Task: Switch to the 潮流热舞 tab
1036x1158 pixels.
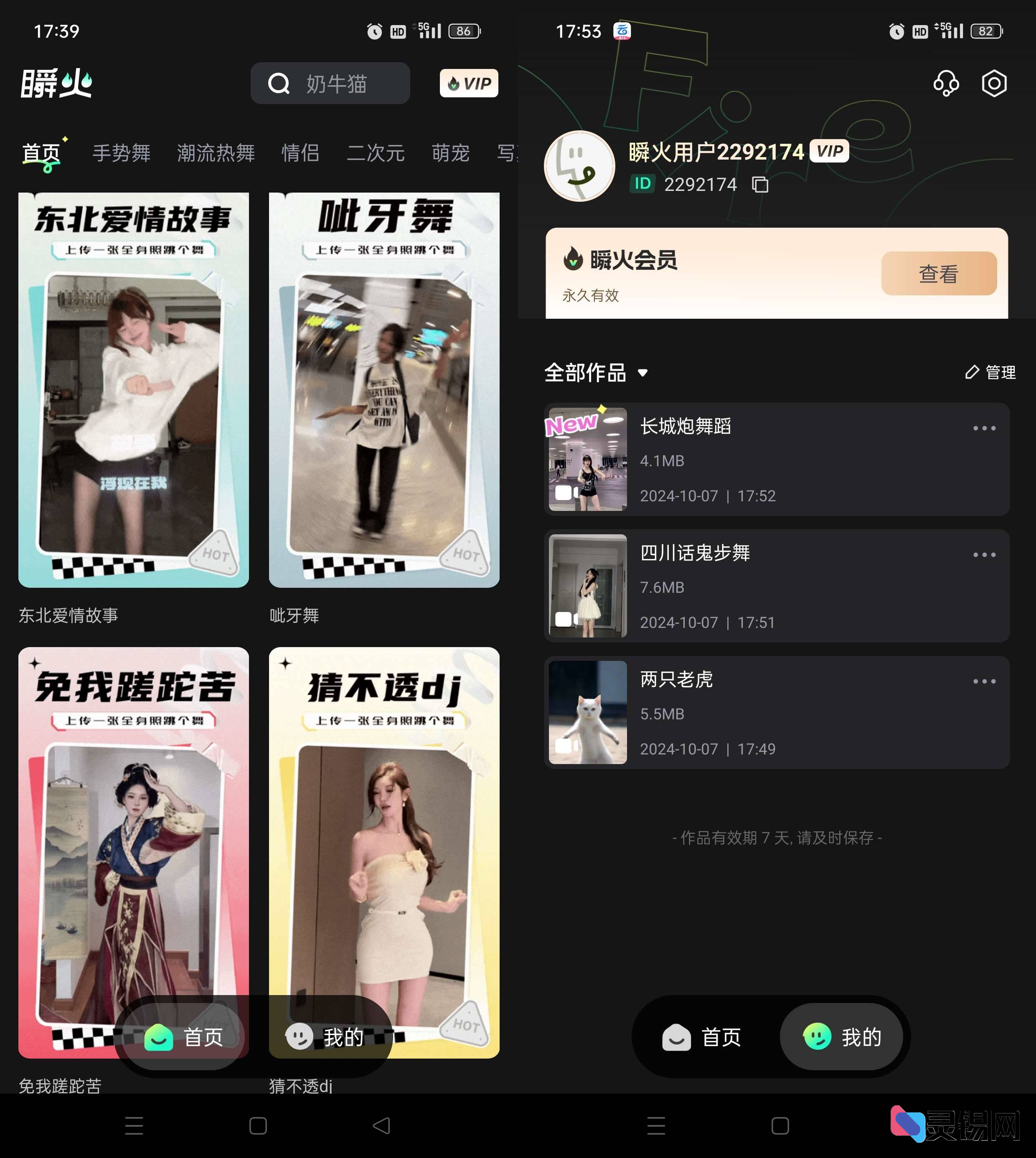Action: 216,152
